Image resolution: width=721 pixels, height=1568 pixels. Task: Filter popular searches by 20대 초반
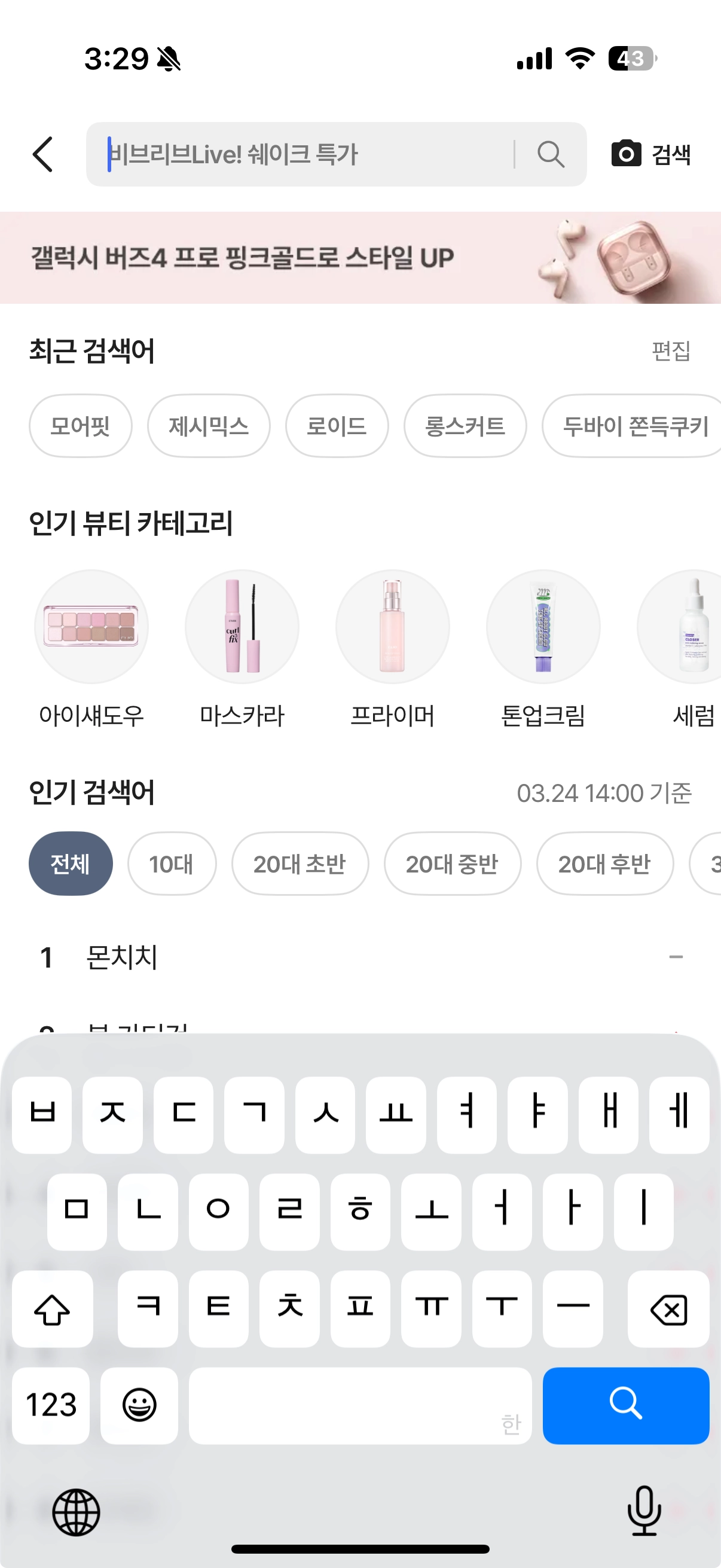click(x=300, y=864)
